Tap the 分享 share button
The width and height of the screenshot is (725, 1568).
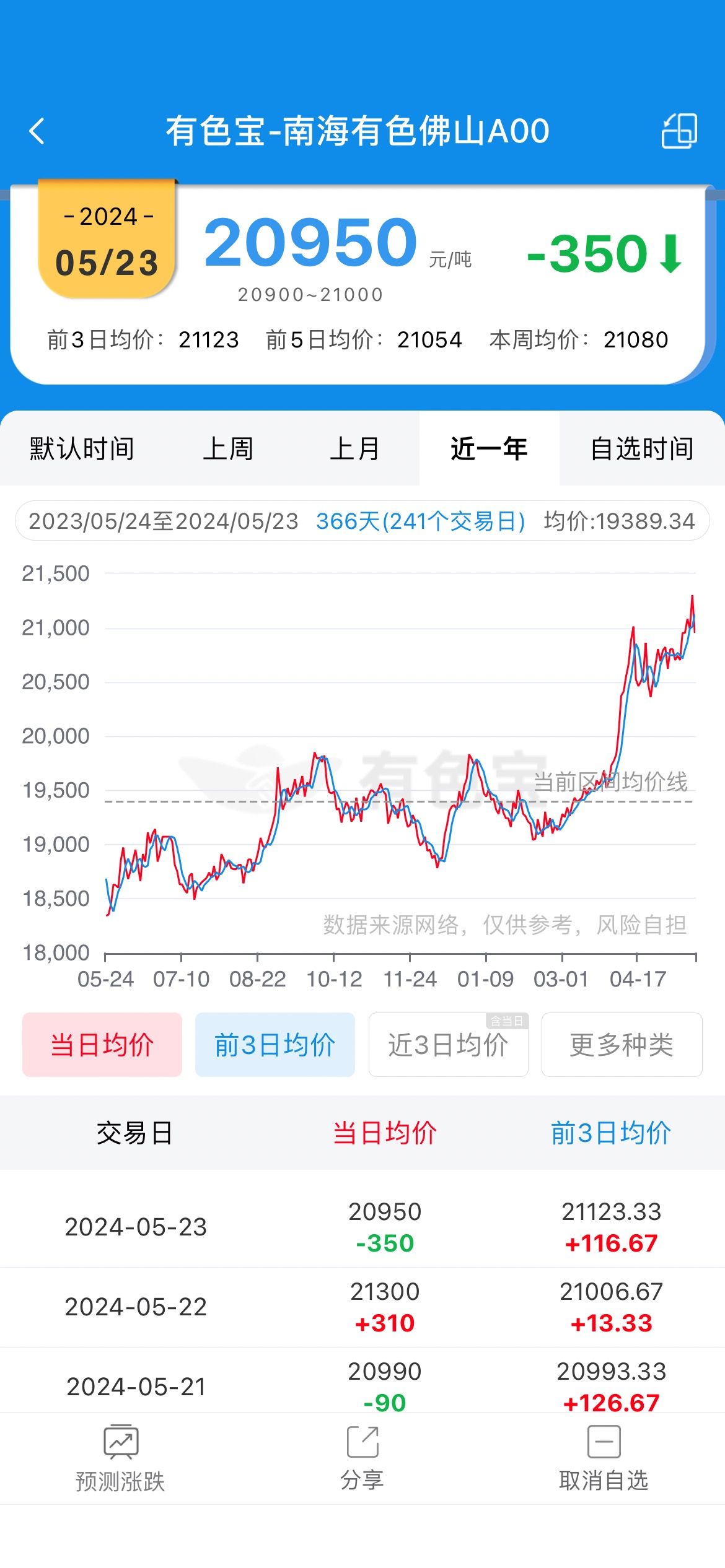362,1459
